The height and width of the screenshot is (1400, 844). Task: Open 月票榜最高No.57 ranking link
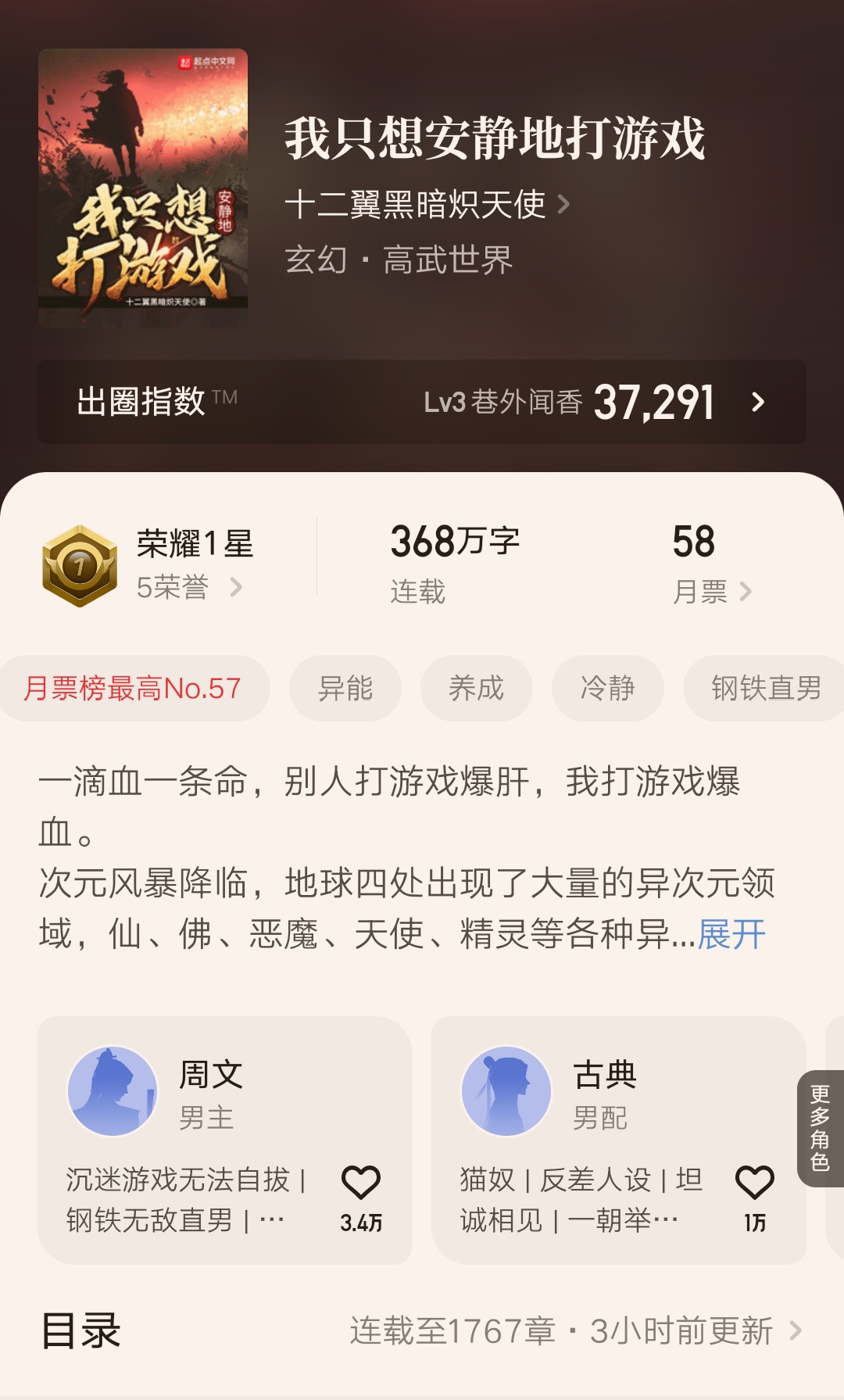(134, 687)
